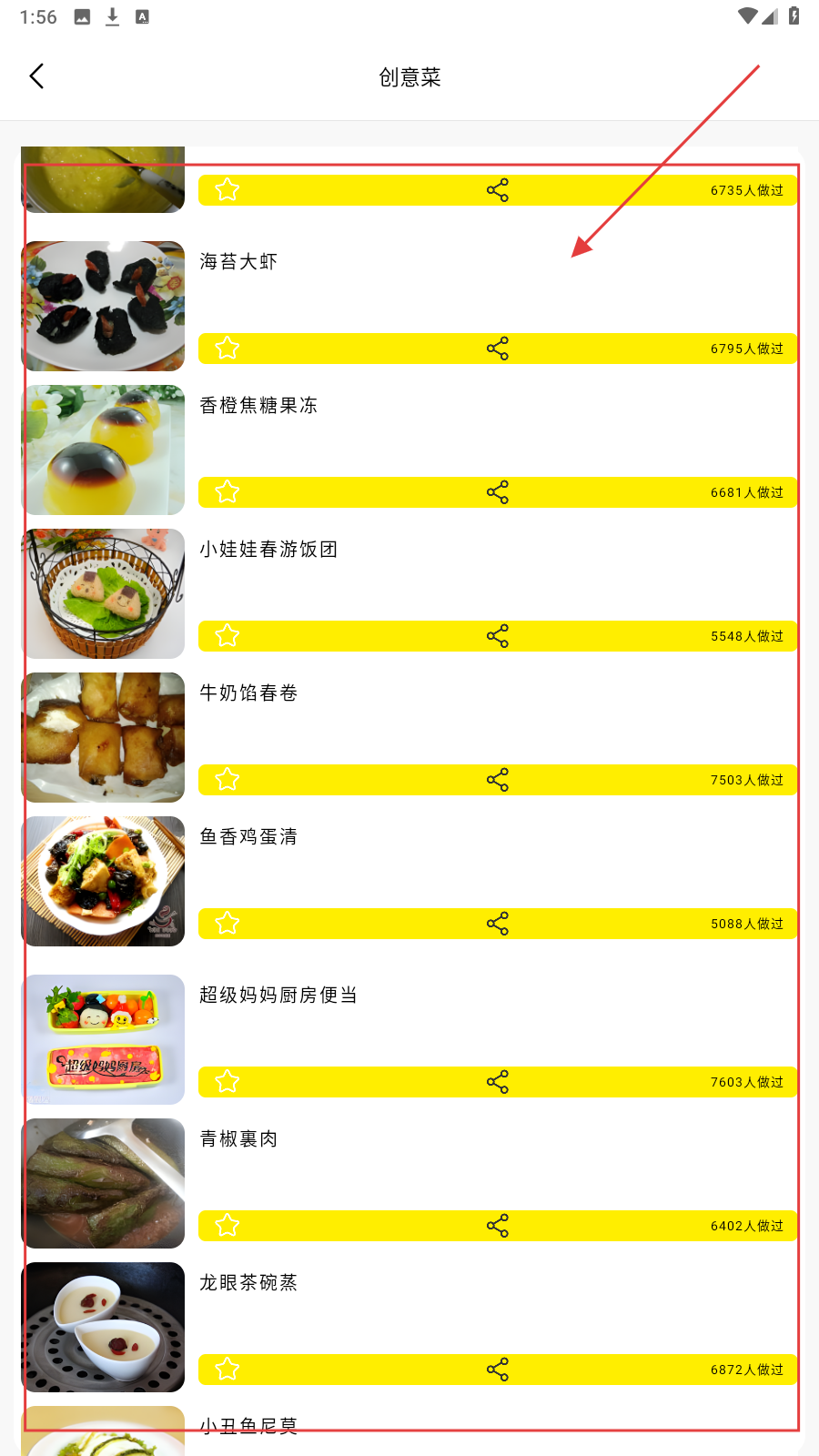Screen dimensions: 819x1456
Task: View the 香橙焦糖果冻 recipe photo
Action: click(x=104, y=450)
